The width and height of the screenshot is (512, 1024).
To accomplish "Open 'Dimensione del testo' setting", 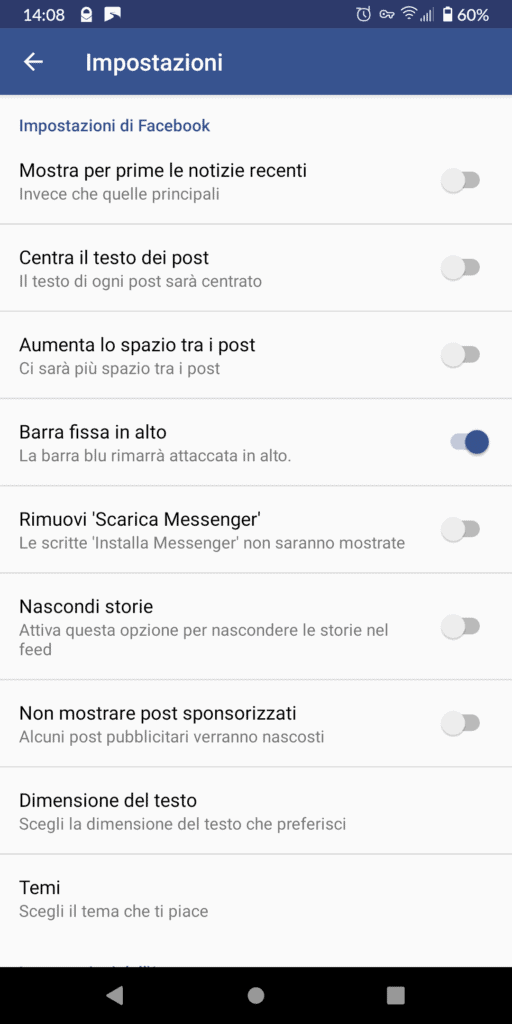I will pyautogui.click(x=256, y=810).
